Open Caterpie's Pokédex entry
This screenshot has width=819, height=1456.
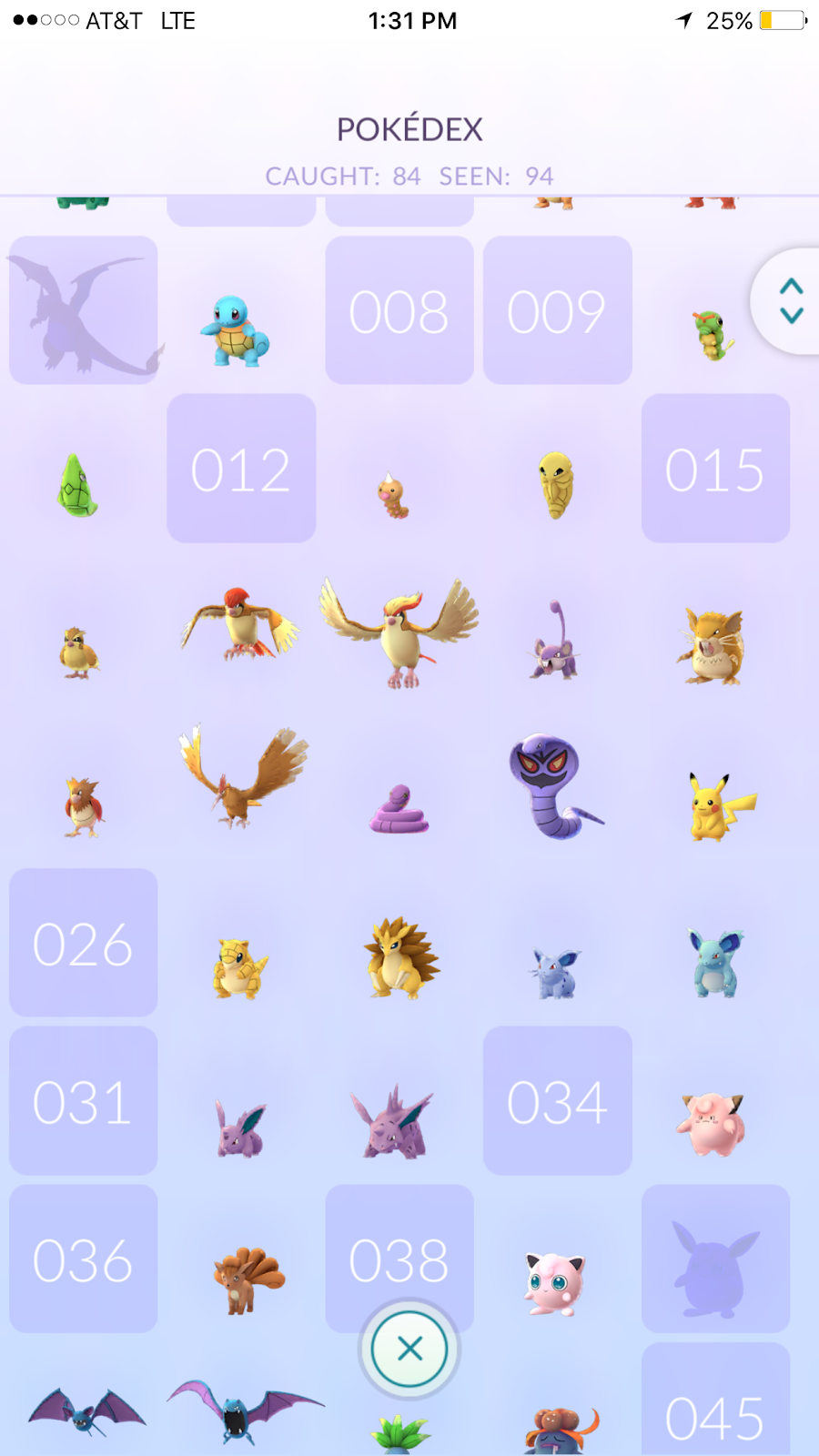click(713, 334)
